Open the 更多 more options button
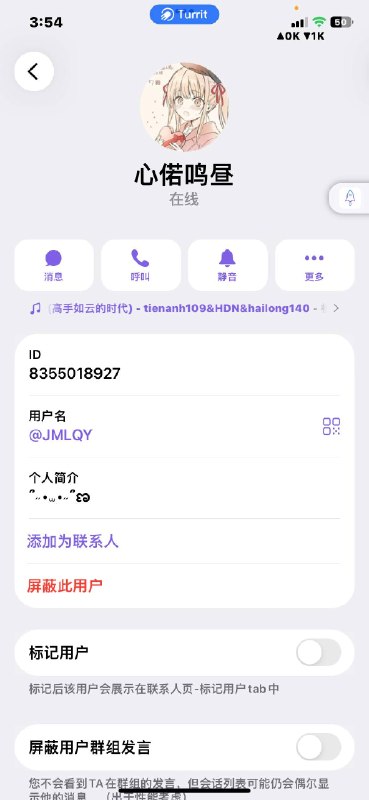This screenshot has height=800, width=369. (x=314, y=265)
